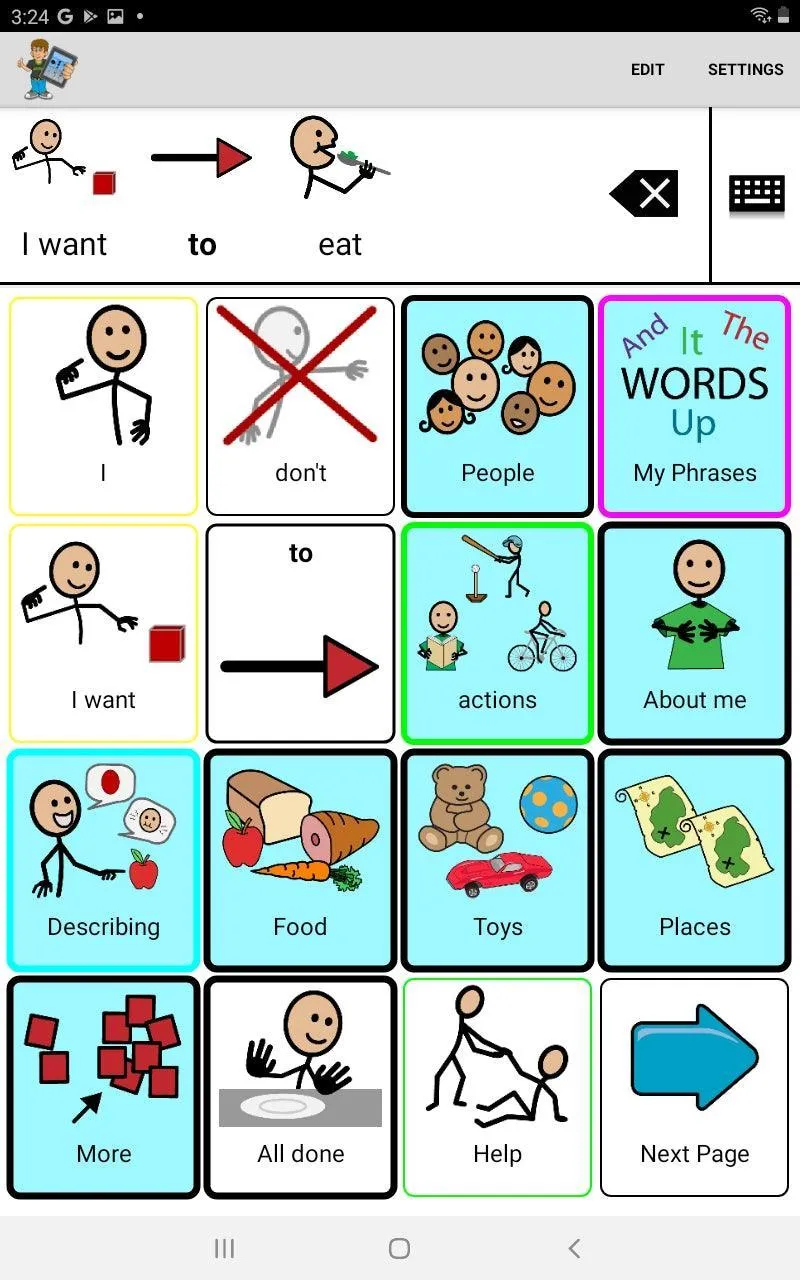Image resolution: width=800 pixels, height=1280 pixels.
Task: Open the My Phrases folder
Action: point(694,406)
